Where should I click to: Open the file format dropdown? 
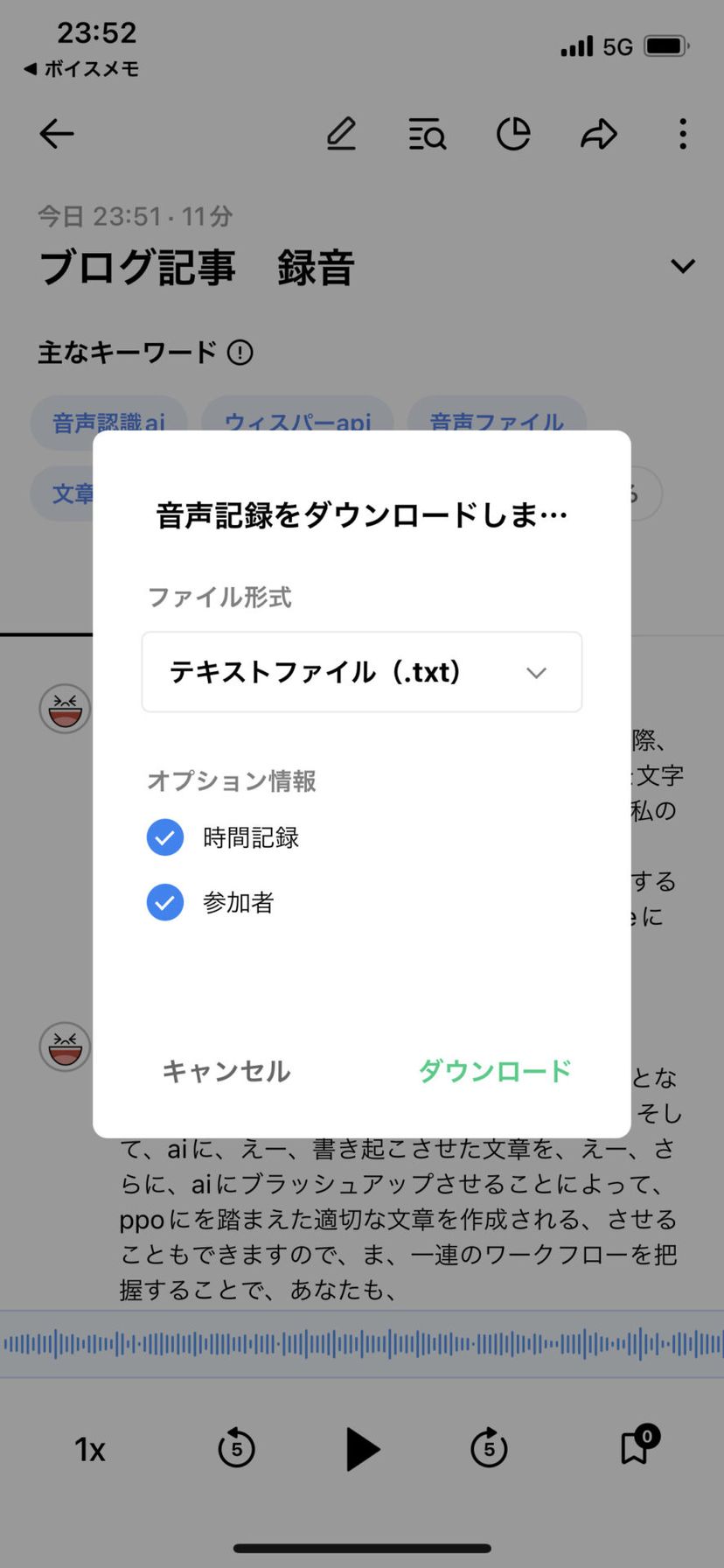point(361,672)
